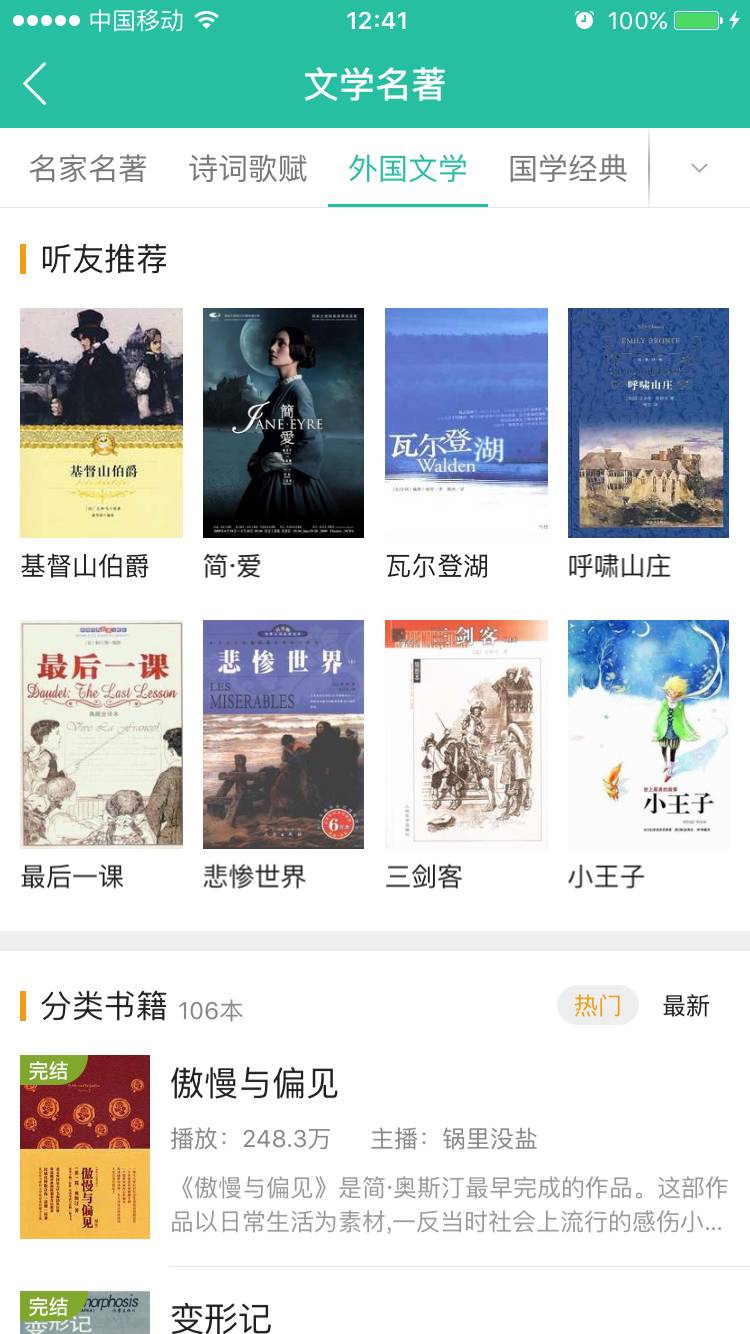
Task: Switch to the 名家名著 tab
Action: click(x=88, y=169)
